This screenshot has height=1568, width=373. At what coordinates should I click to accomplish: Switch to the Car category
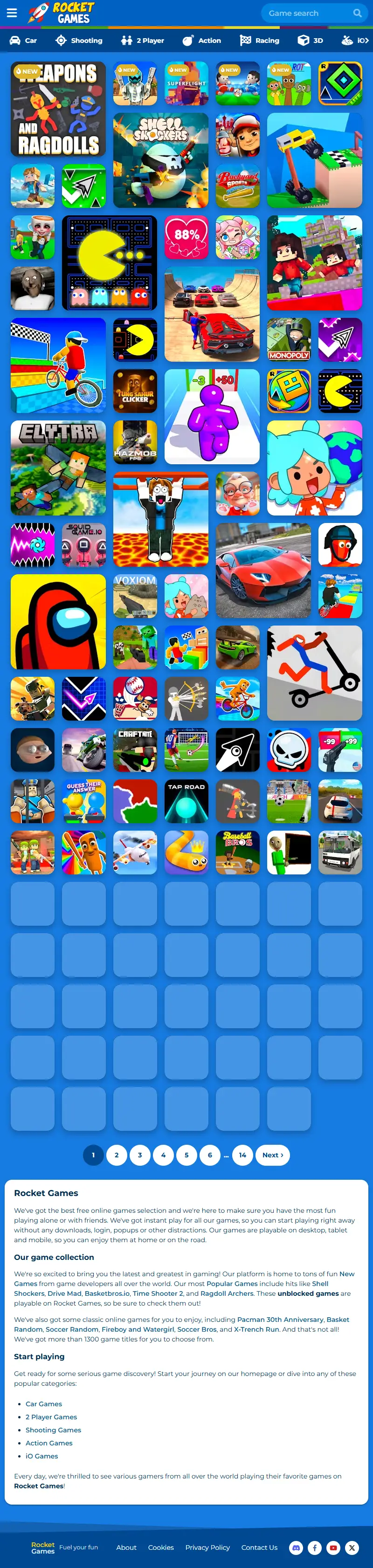click(24, 41)
